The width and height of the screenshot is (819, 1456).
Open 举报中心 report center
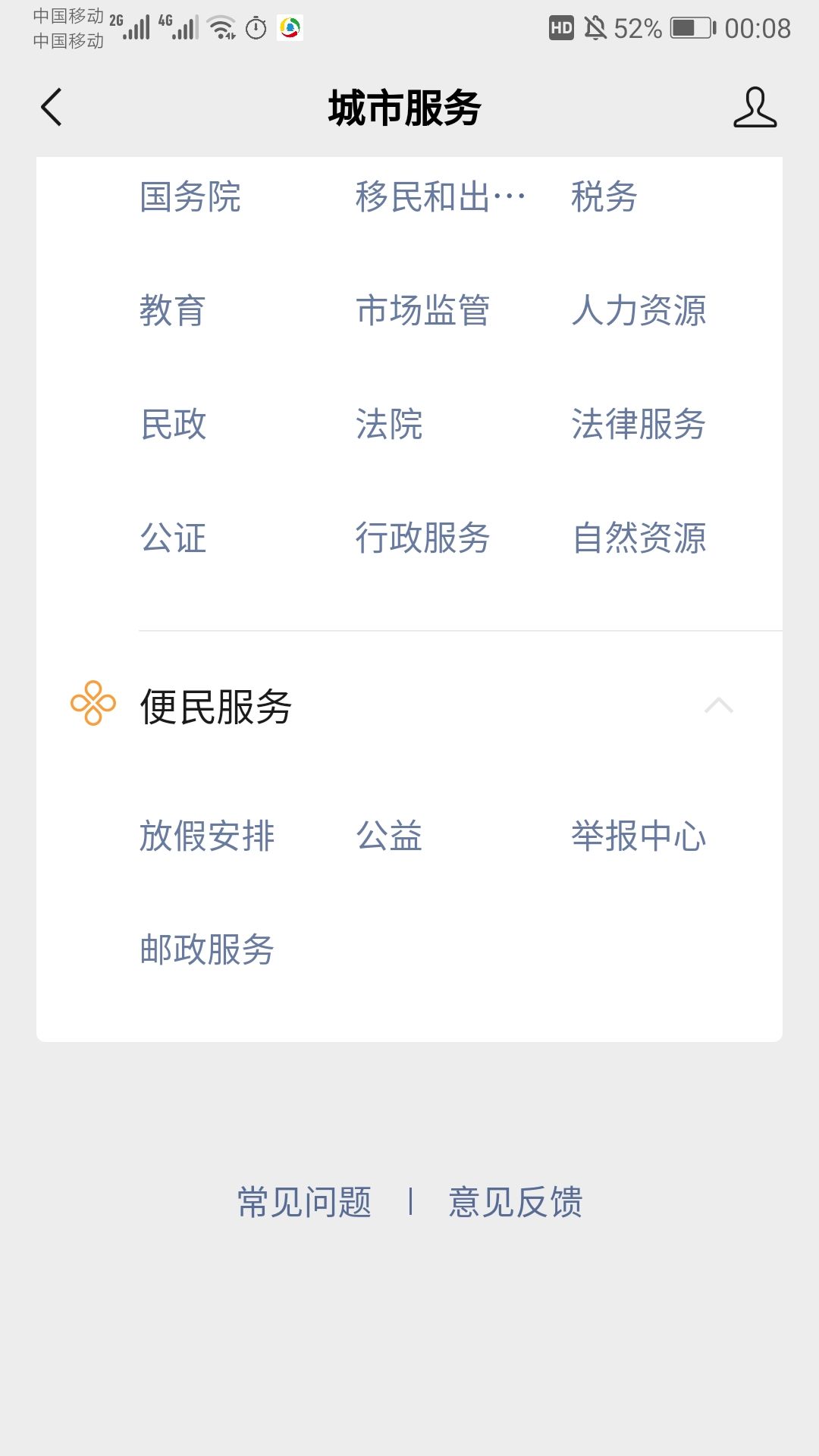point(639,836)
